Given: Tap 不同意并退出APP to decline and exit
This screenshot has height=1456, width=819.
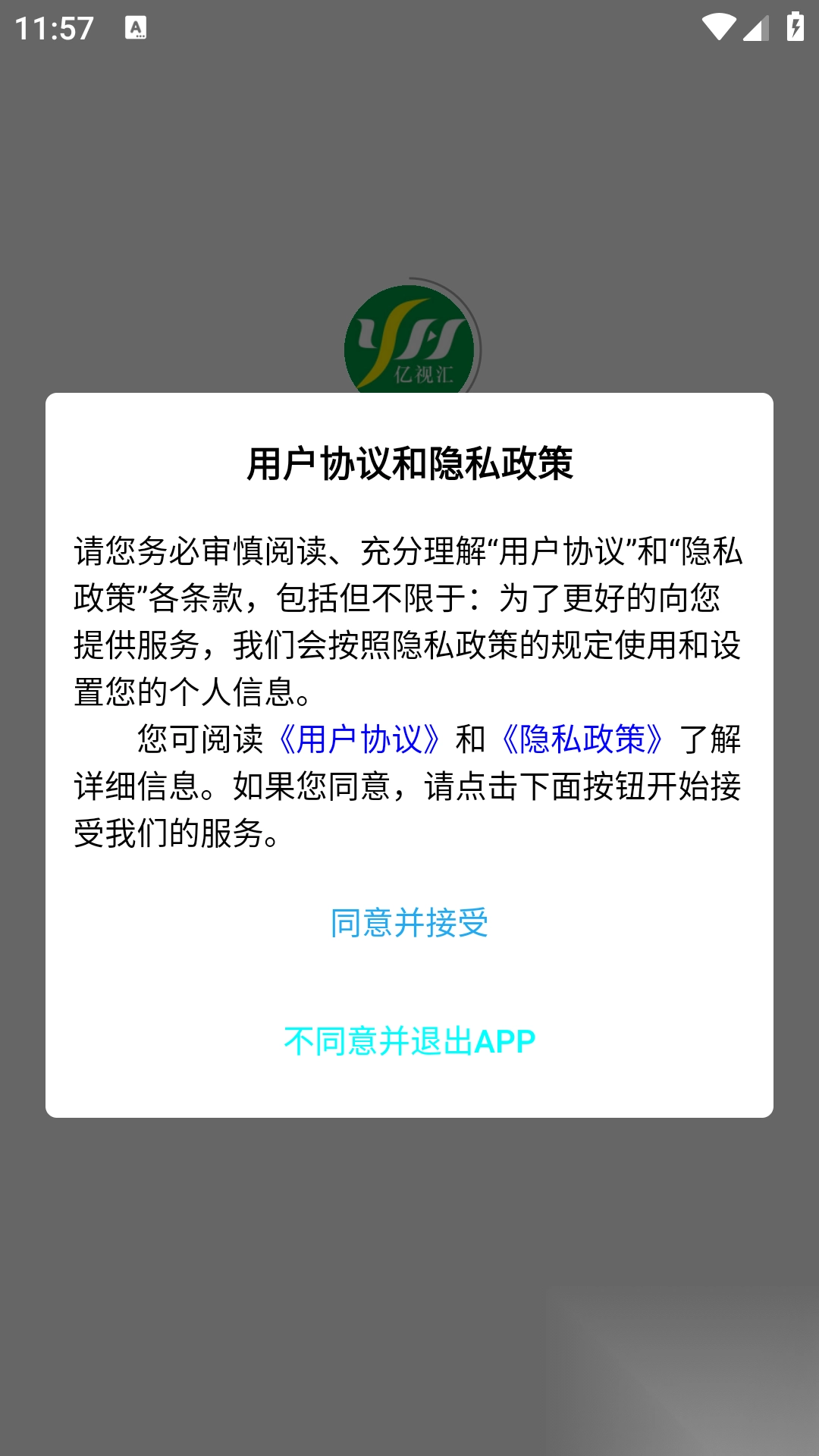Looking at the screenshot, I should tap(409, 1041).
